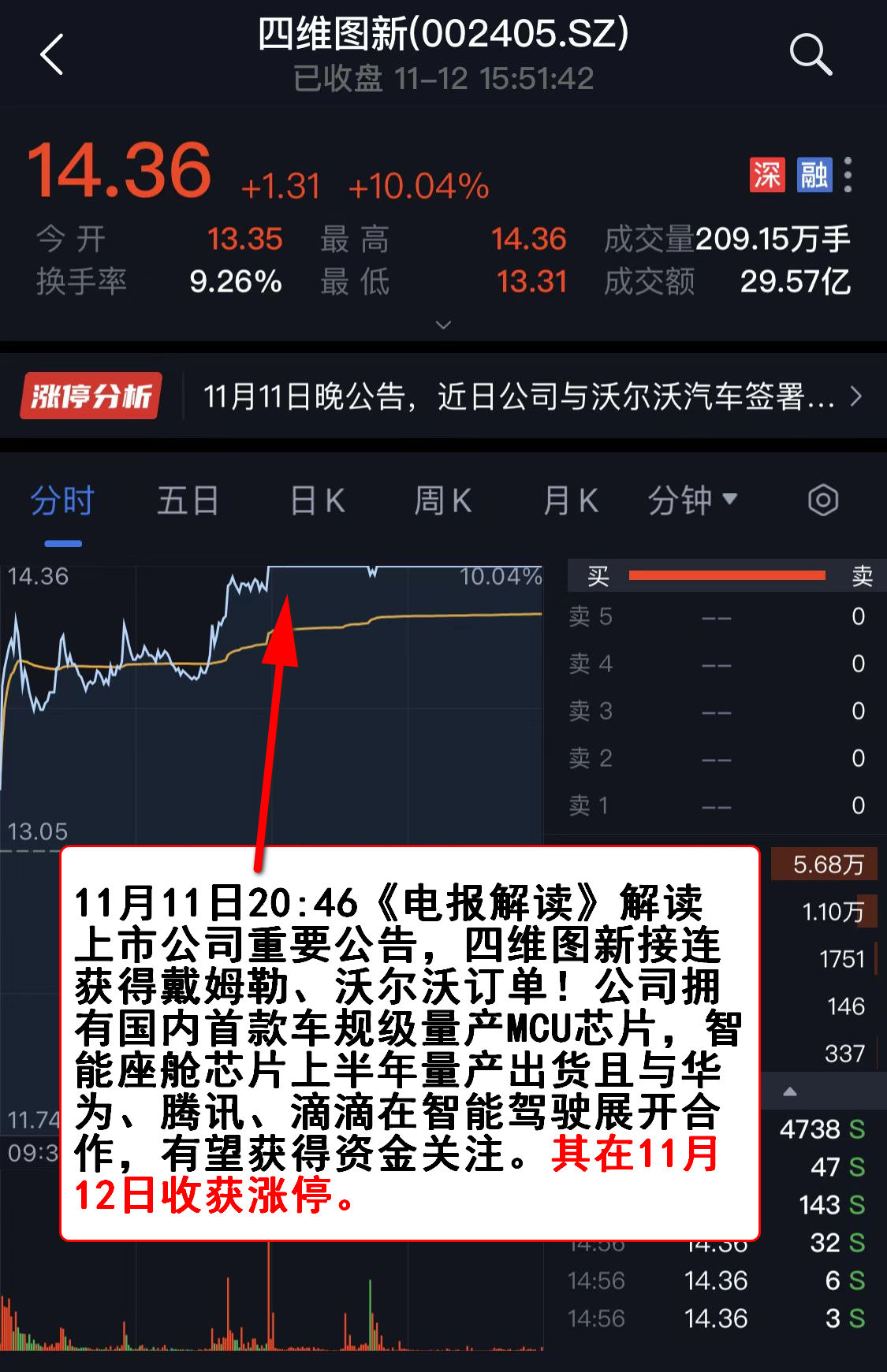
Task: Switch to the 五日 chart tab
Action: [188, 501]
